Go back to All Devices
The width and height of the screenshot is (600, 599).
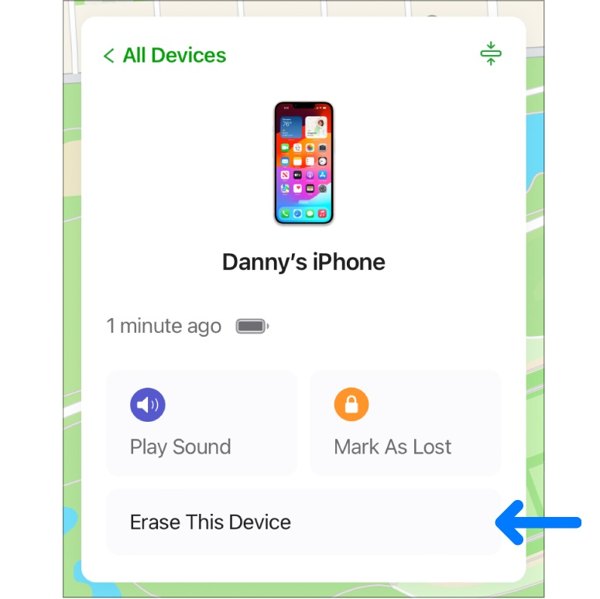tap(165, 56)
